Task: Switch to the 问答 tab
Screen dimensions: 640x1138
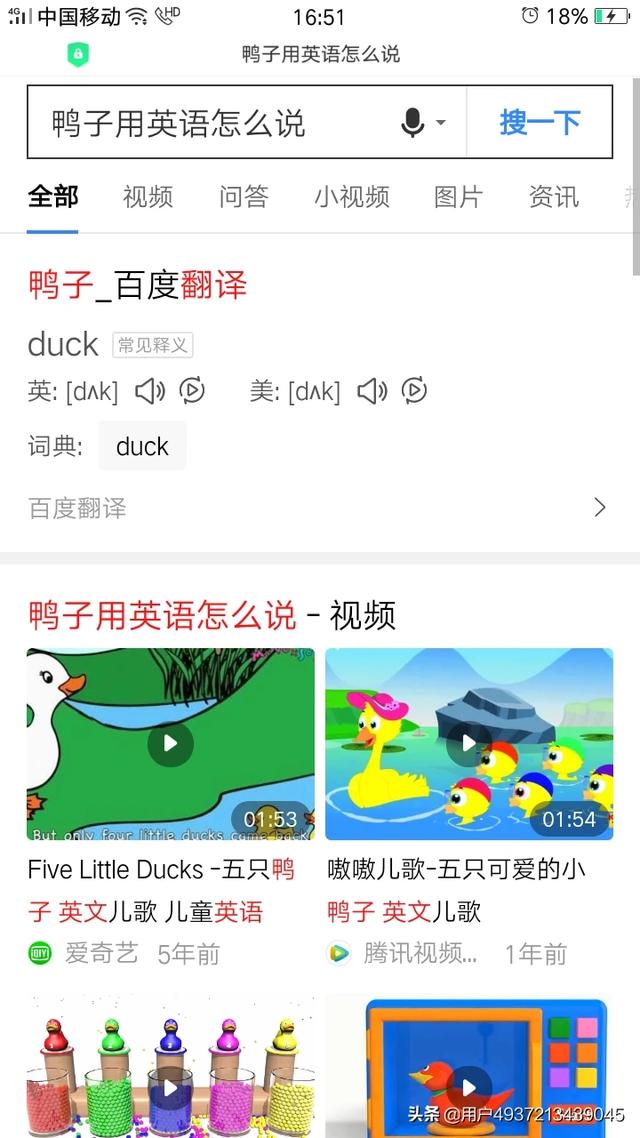Action: click(244, 197)
